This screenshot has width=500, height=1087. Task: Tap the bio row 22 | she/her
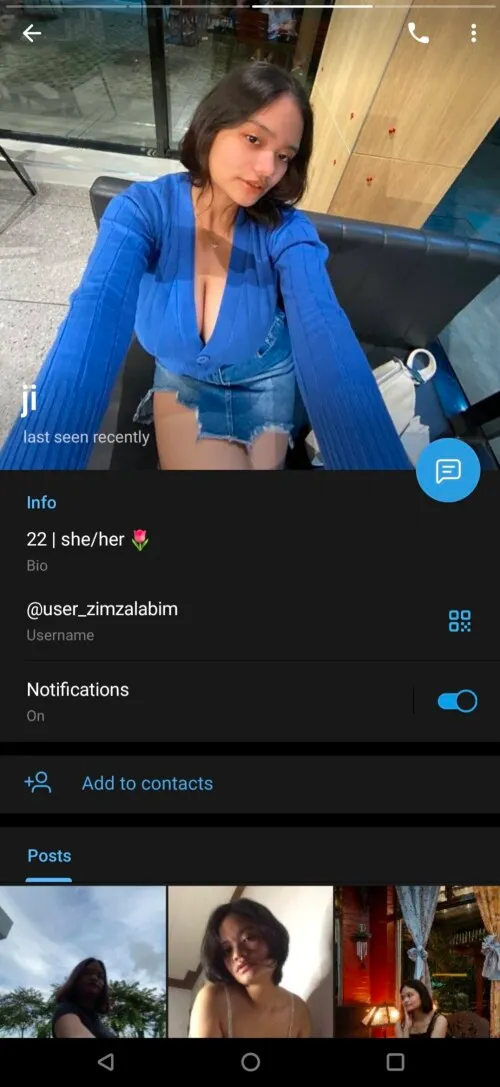coord(250,550)
